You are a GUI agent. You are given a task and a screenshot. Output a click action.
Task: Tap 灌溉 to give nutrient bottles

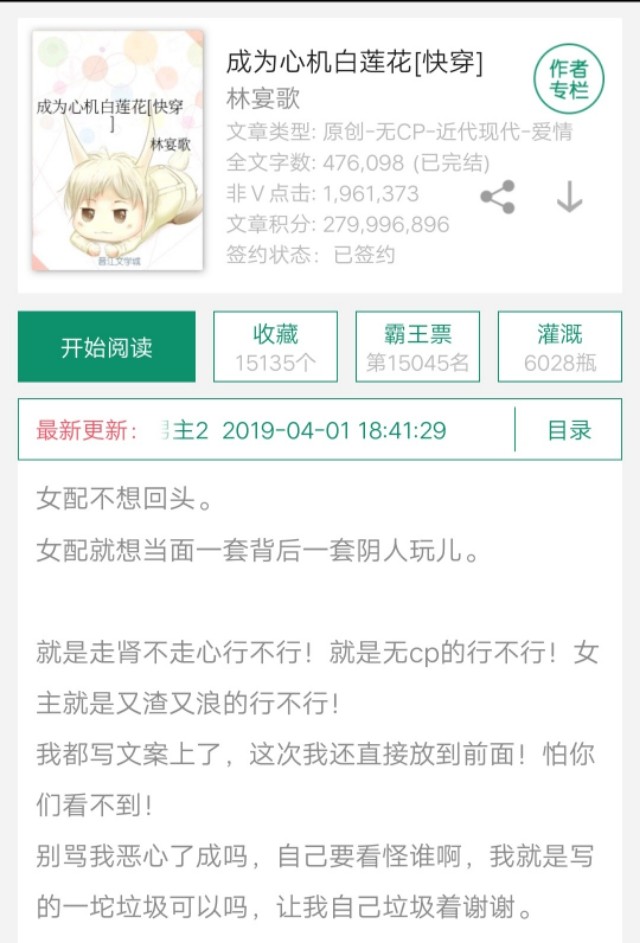pyautogui.click(x=559, y=347)
